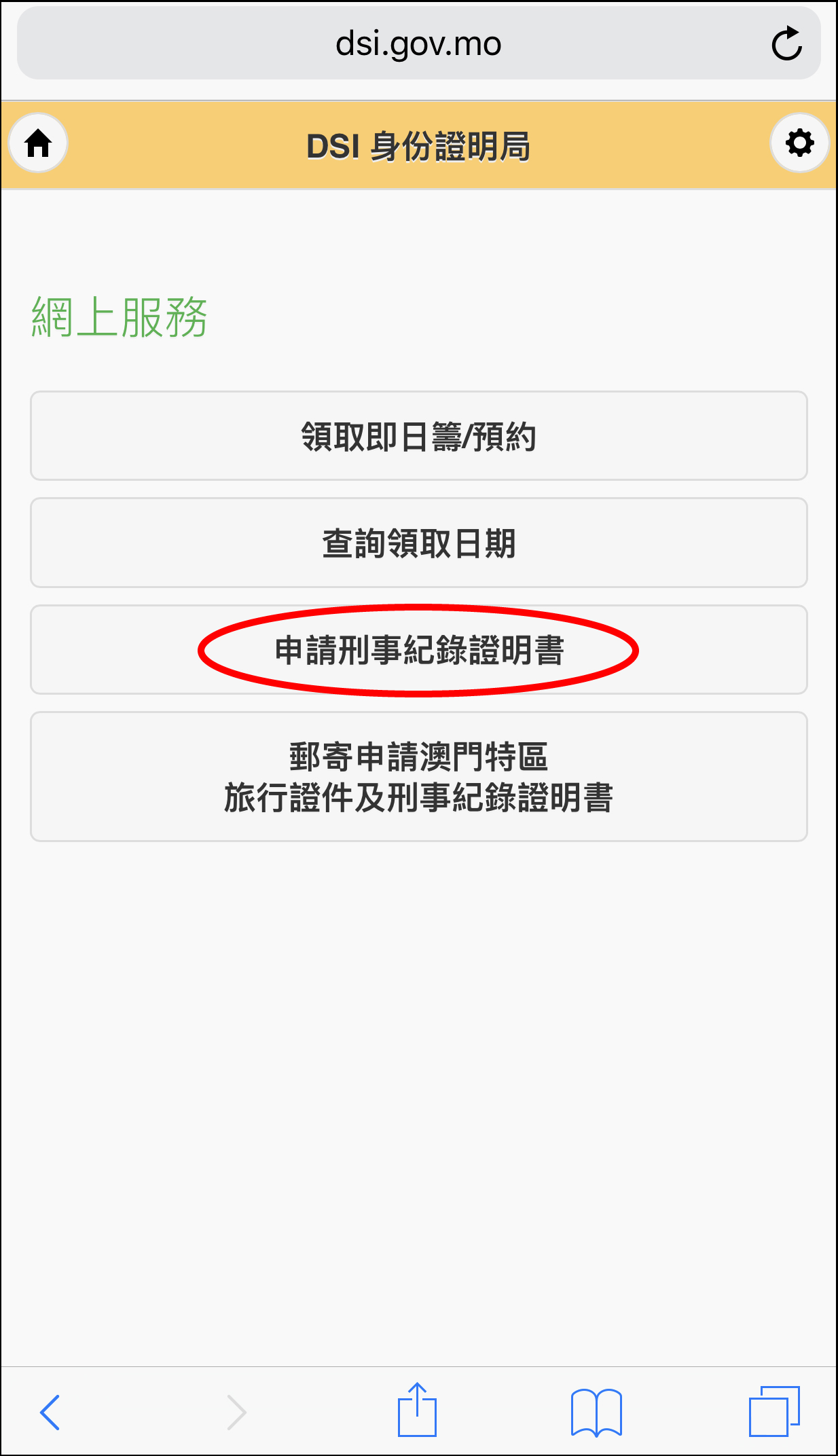Select 查詢領取日期
Viewport: 838px width, 1456px height.
tap(418, 543)
